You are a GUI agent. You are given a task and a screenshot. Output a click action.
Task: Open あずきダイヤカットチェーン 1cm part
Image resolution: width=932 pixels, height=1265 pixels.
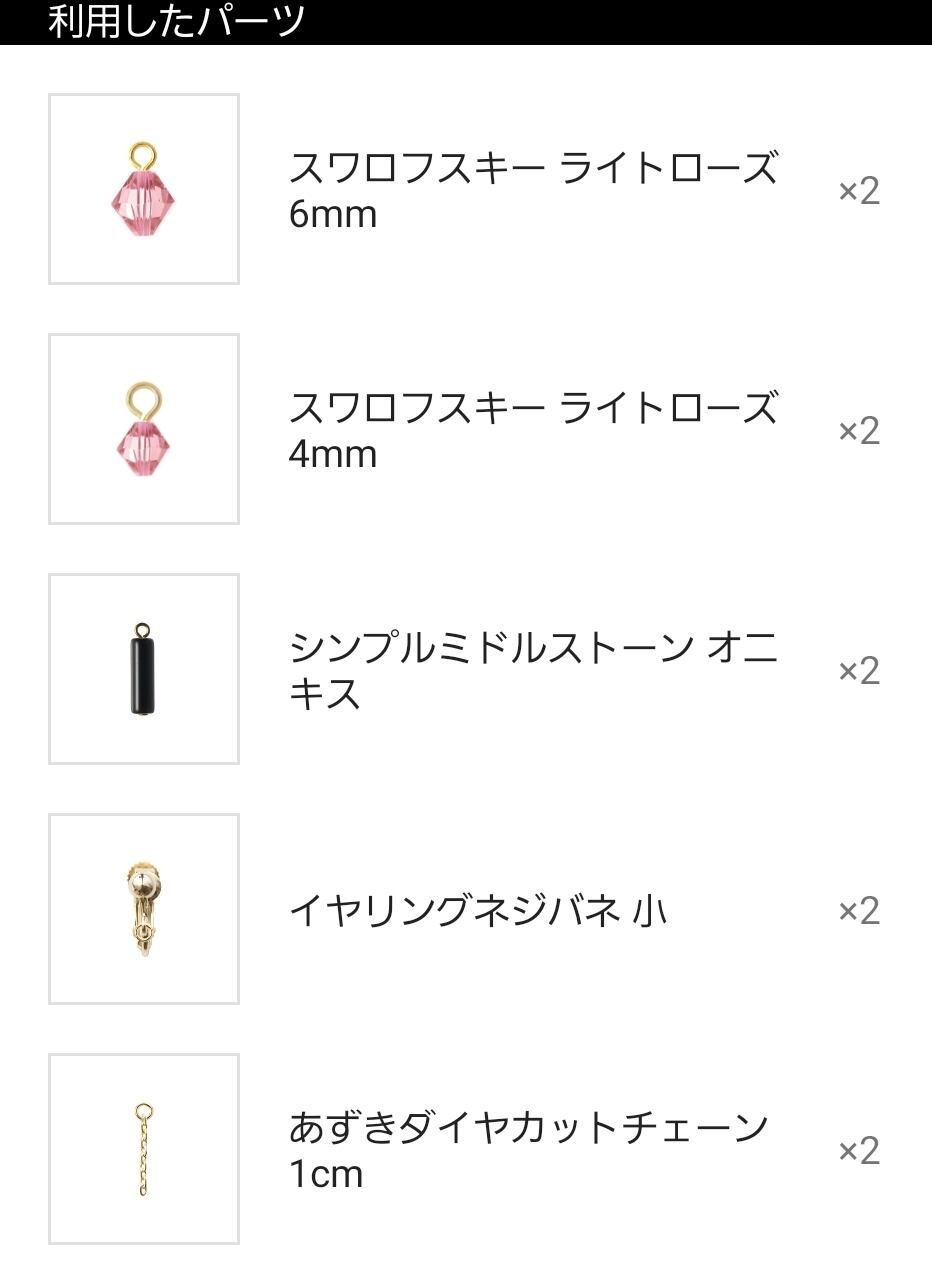[x=466, y=1149]
